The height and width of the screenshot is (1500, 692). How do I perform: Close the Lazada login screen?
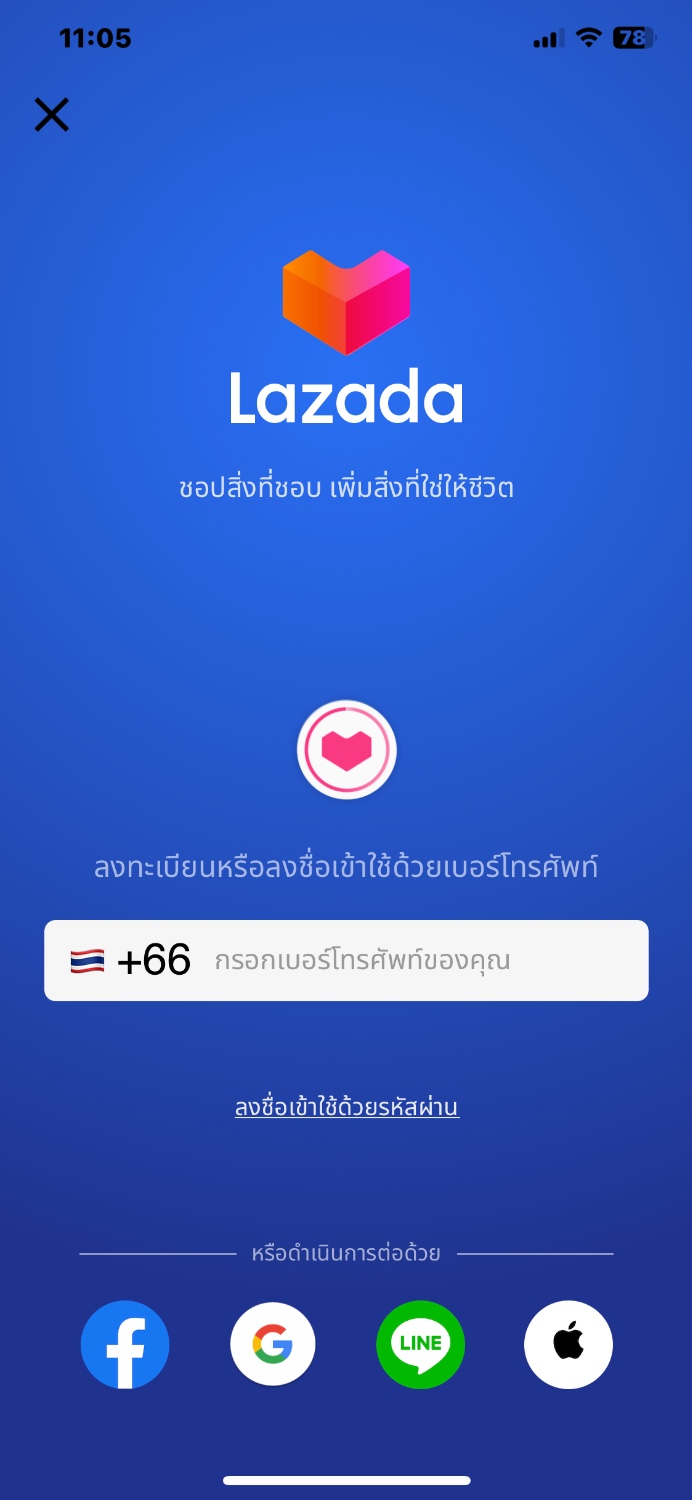52,115
